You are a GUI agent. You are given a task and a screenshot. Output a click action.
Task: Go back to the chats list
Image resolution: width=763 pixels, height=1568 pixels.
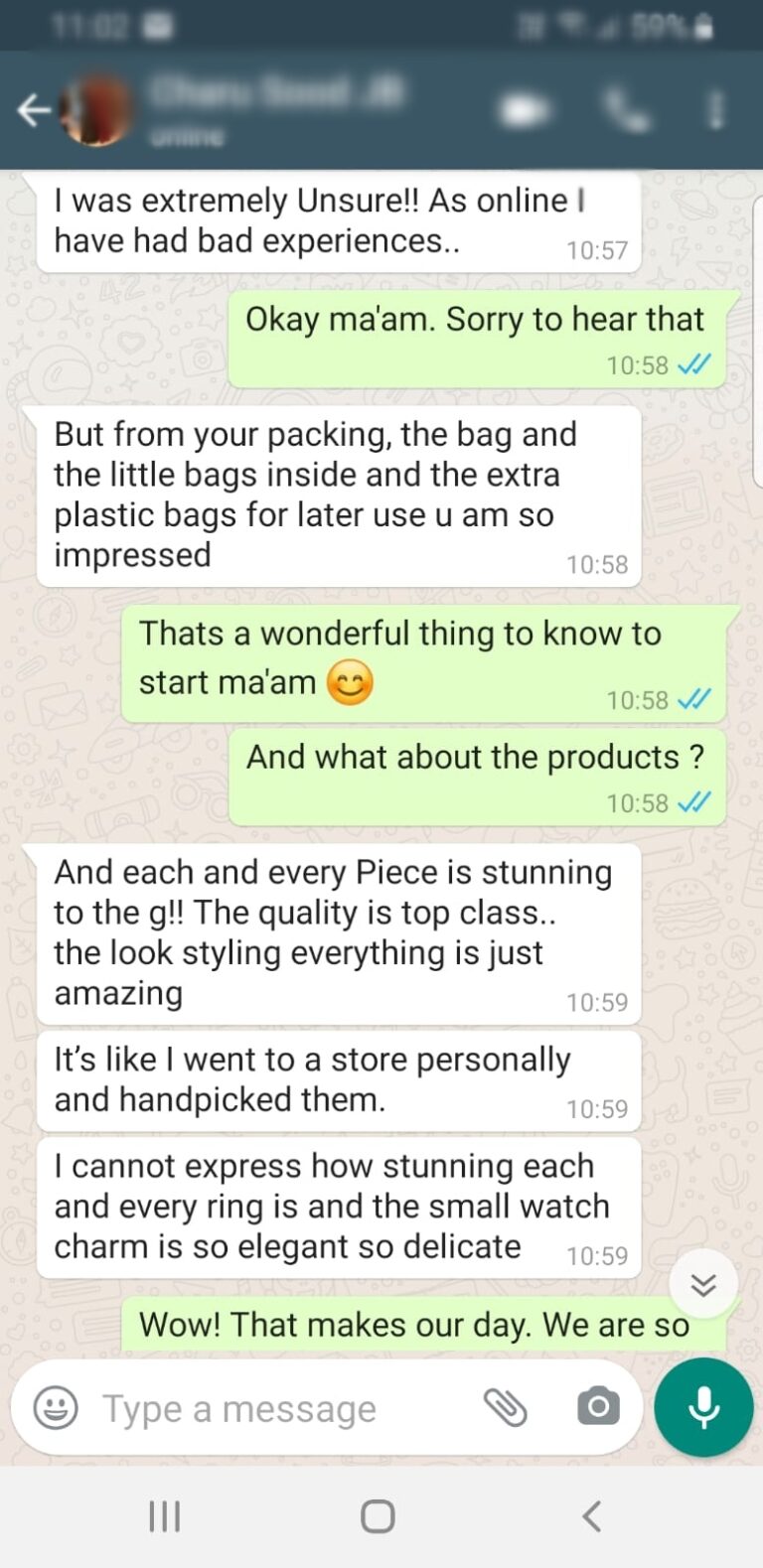click(x=33, y=109)
